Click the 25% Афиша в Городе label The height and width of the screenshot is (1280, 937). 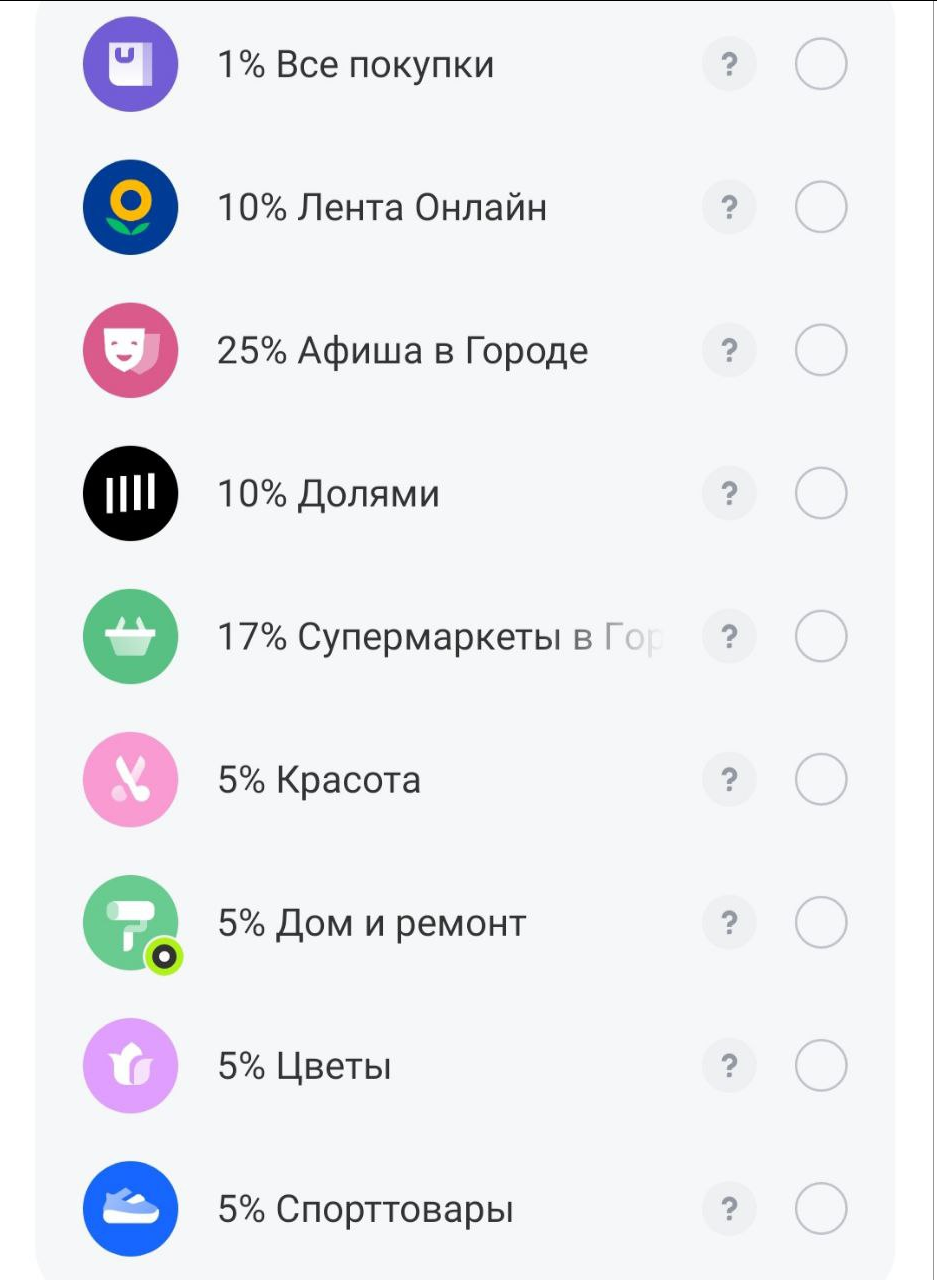(x=403, y=350)
